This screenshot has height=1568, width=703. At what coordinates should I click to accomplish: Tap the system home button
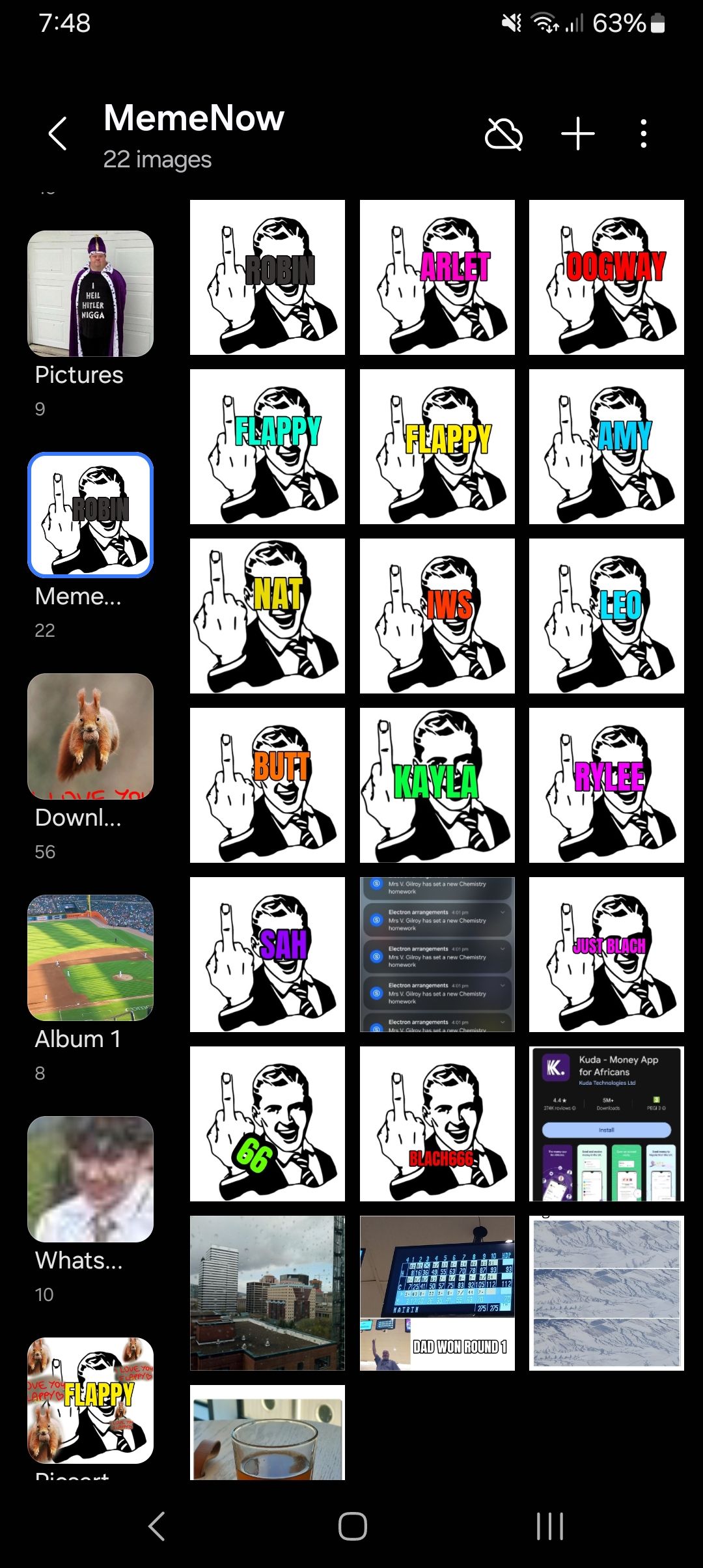(352, 1526)
